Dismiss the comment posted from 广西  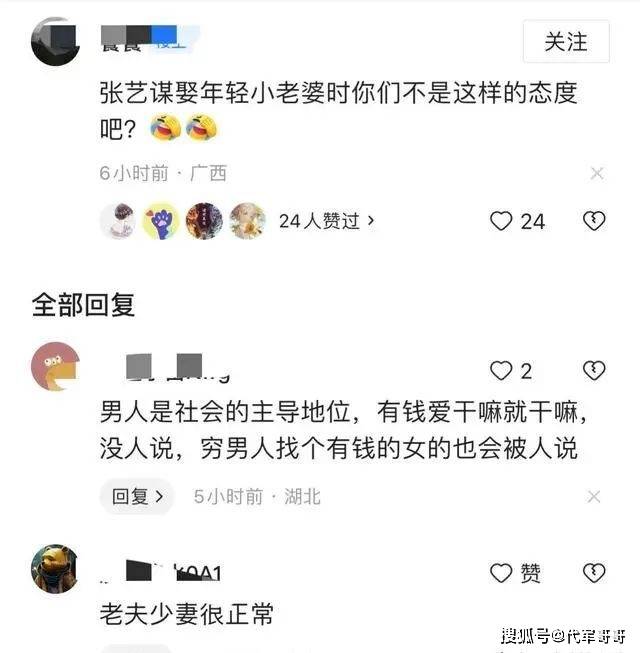[x=596, y=173]
